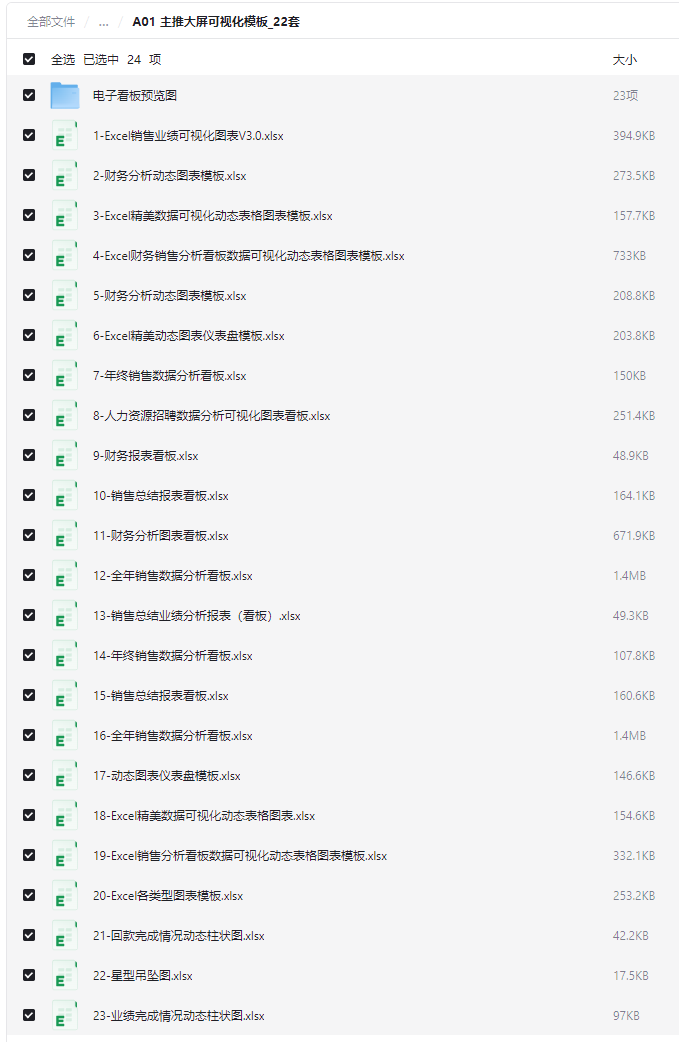Deselect 6-Excel精美动态图表仪表盘模板.xlsx checkbox

click(x=29, y=336)
